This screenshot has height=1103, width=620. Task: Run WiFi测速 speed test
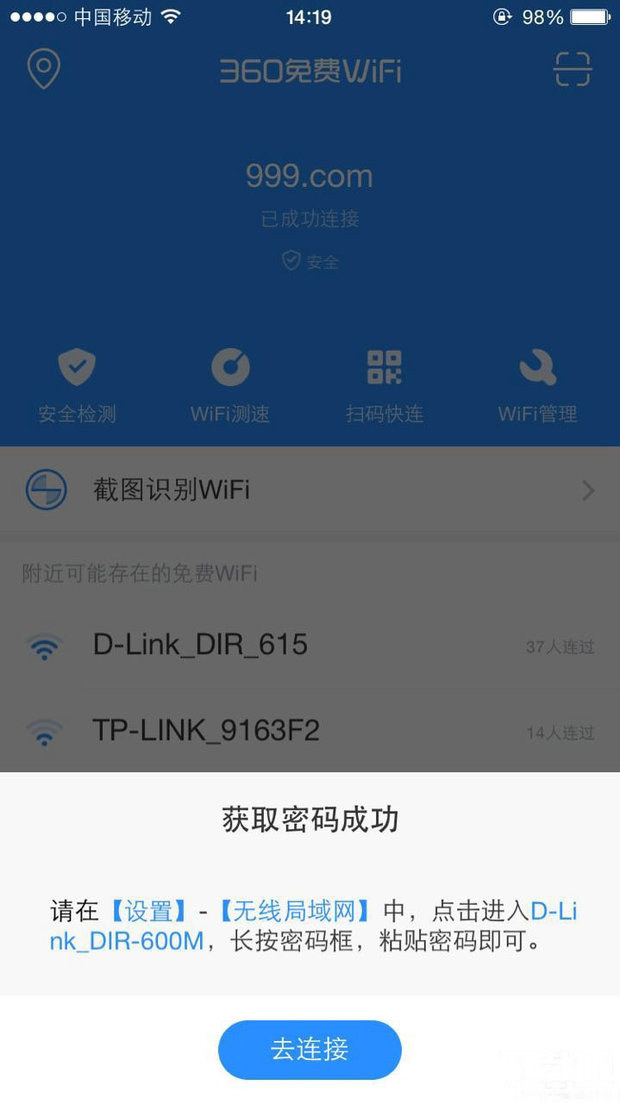tap(230, 384)
